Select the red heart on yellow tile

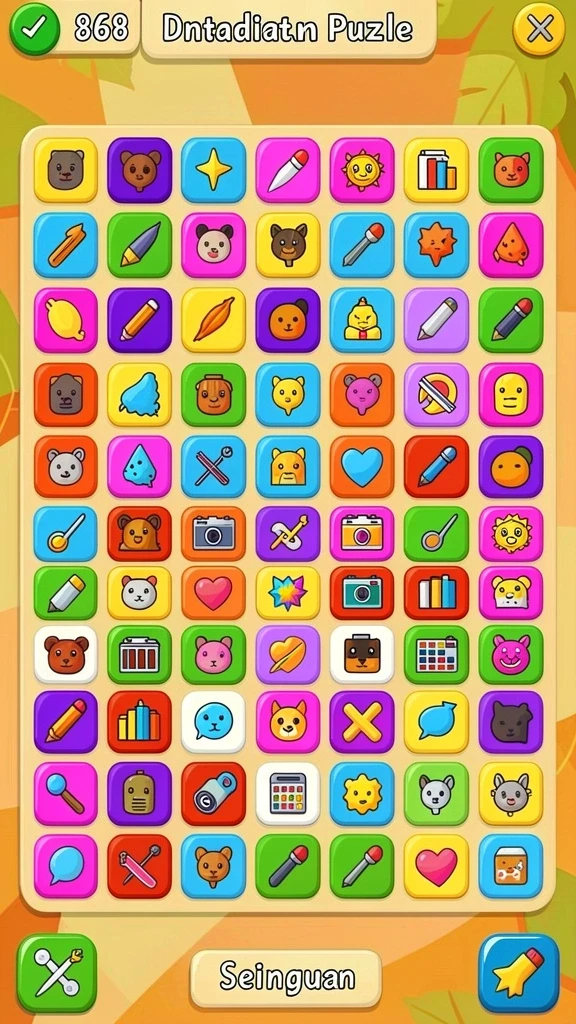(x=436, y=866)
